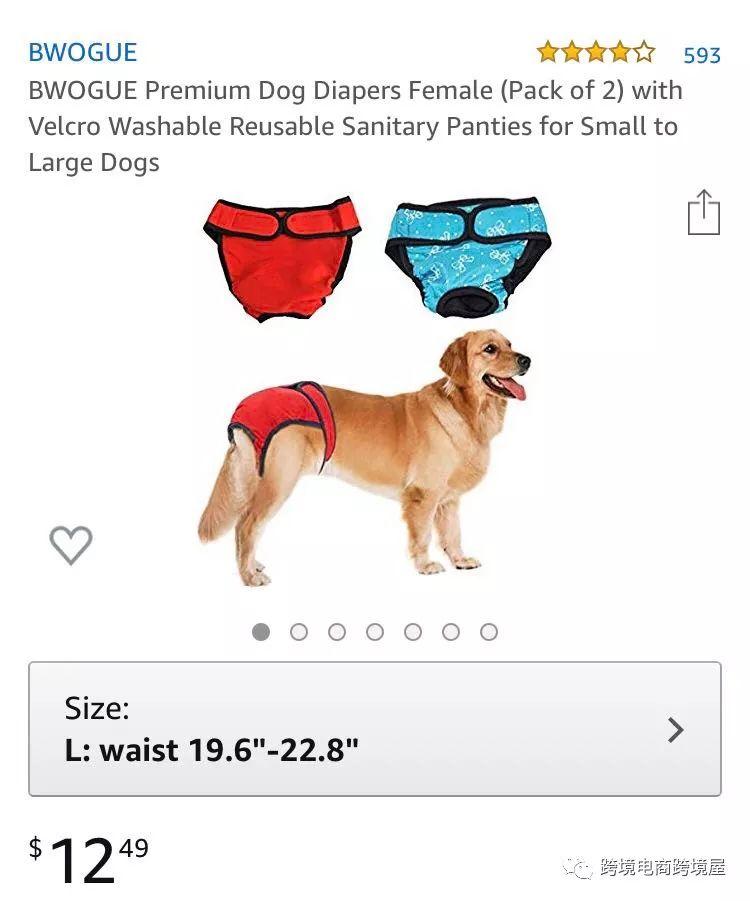Share this dog diaper product
The width and height of the screenshot is (750, 901).
point(703,213)
